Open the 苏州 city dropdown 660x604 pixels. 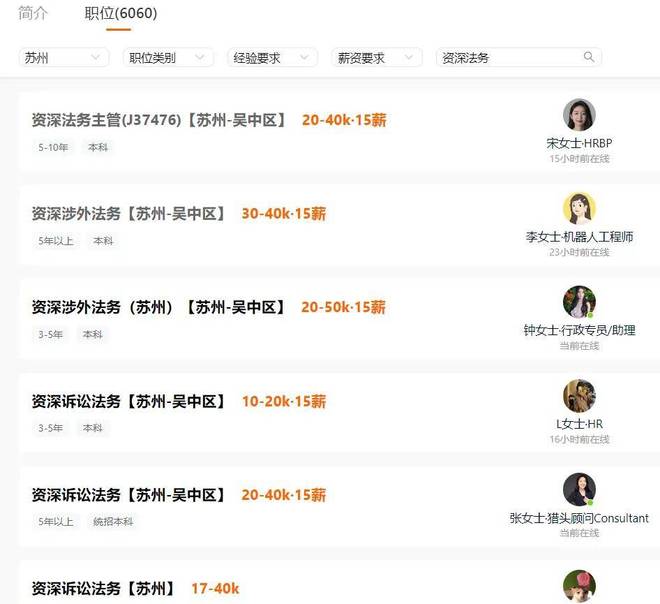[63, 58]
